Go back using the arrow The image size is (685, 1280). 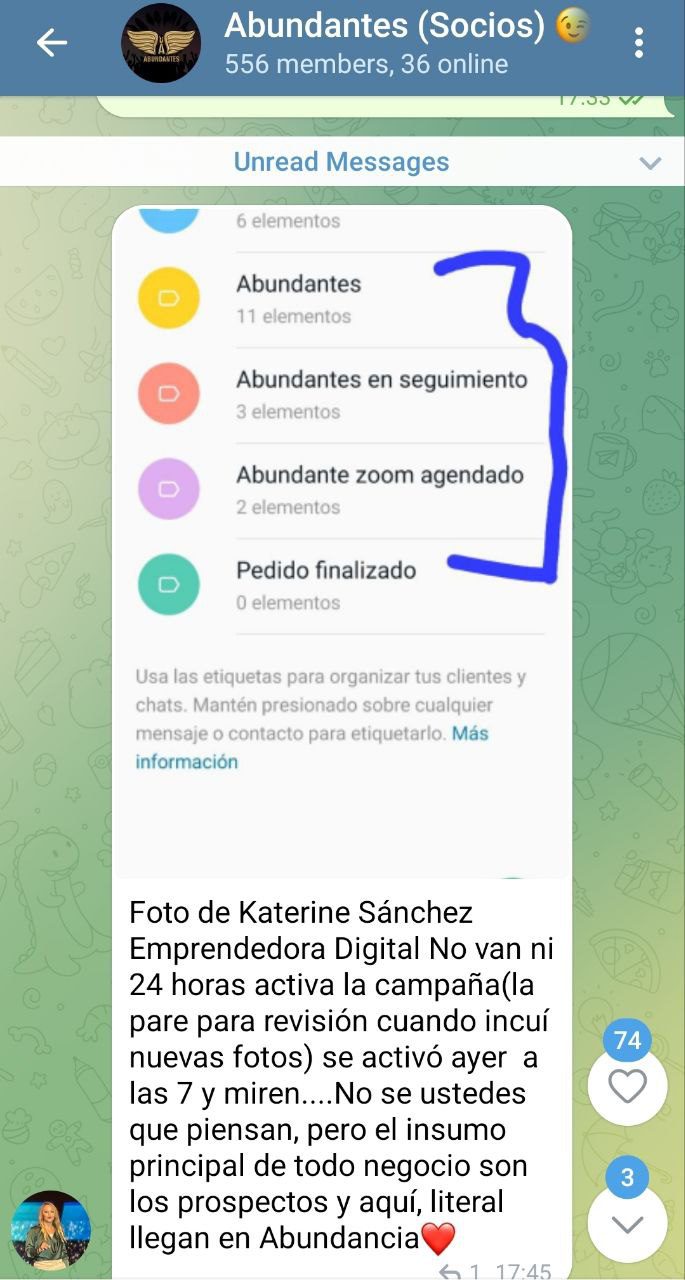pos(52,42)
